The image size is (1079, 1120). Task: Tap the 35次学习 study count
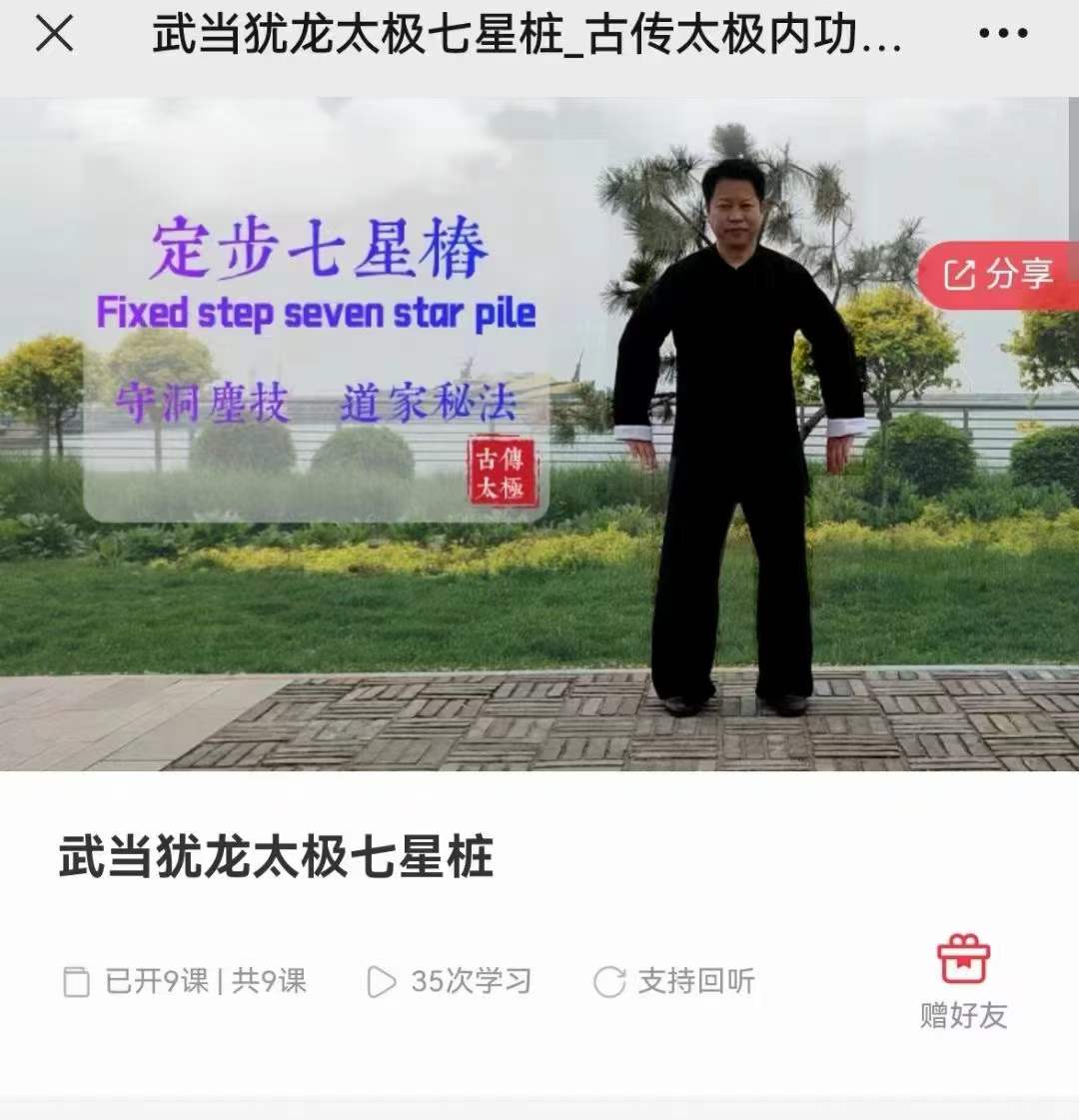pos(470,981)
